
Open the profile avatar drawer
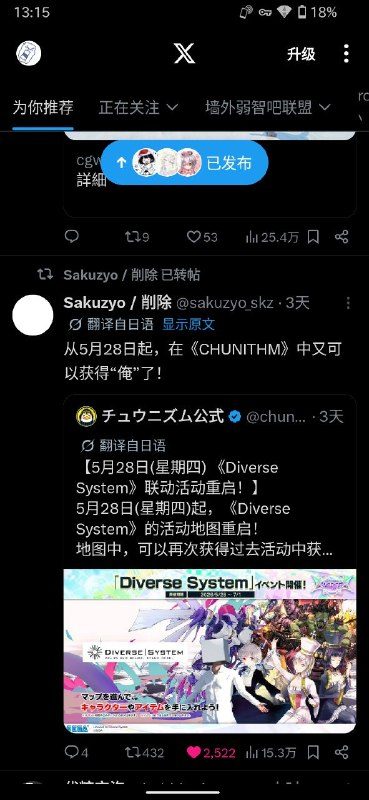(29, 53)
